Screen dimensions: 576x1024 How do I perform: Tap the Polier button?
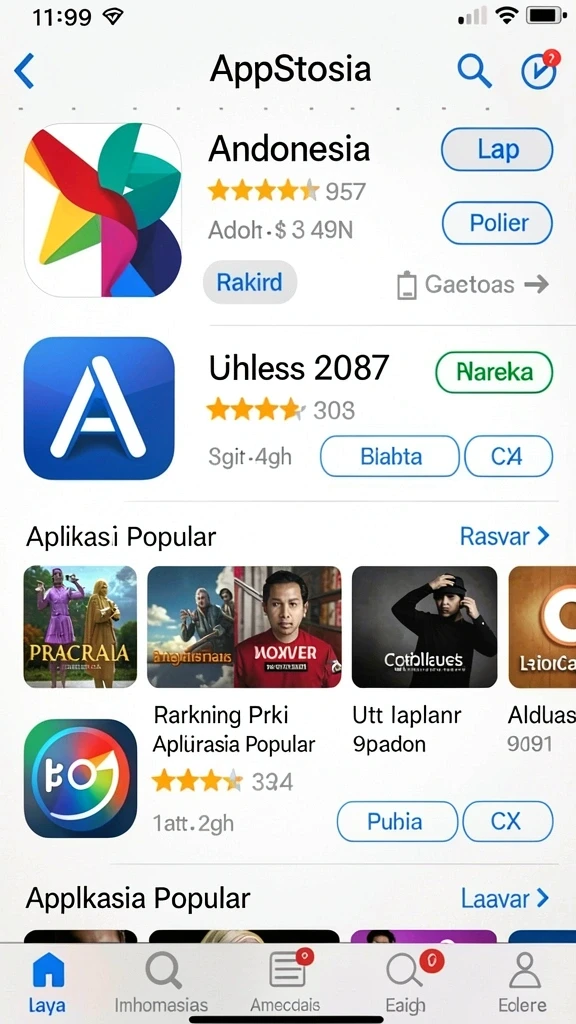point(497,223)
